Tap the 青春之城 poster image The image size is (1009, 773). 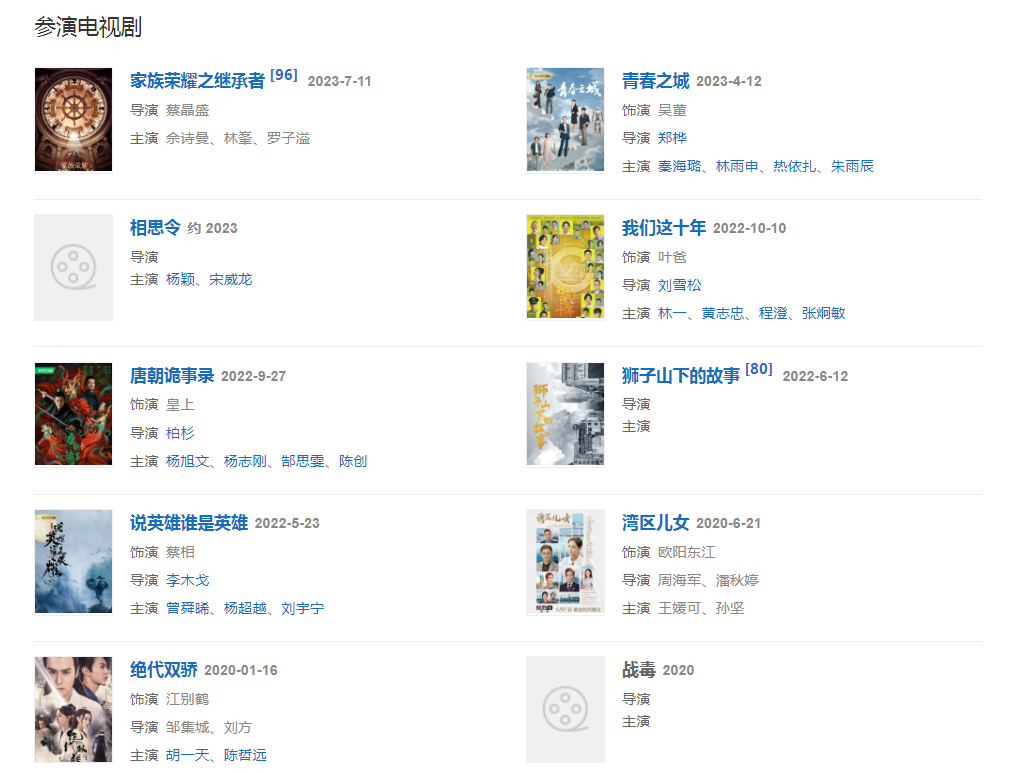(x=565, y=120)
